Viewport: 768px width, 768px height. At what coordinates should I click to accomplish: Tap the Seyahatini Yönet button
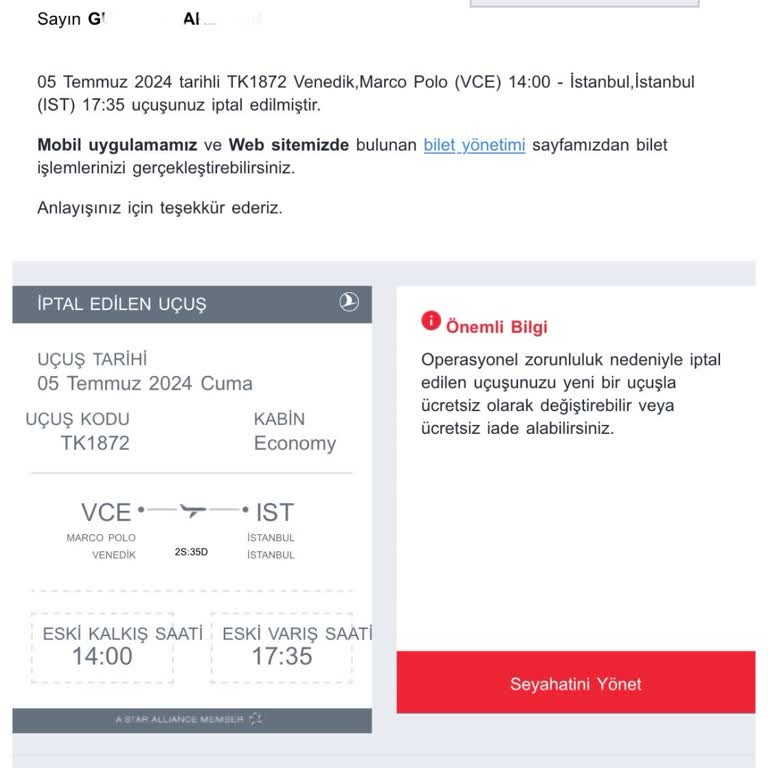pyautogui.click(x=575, y=683)
